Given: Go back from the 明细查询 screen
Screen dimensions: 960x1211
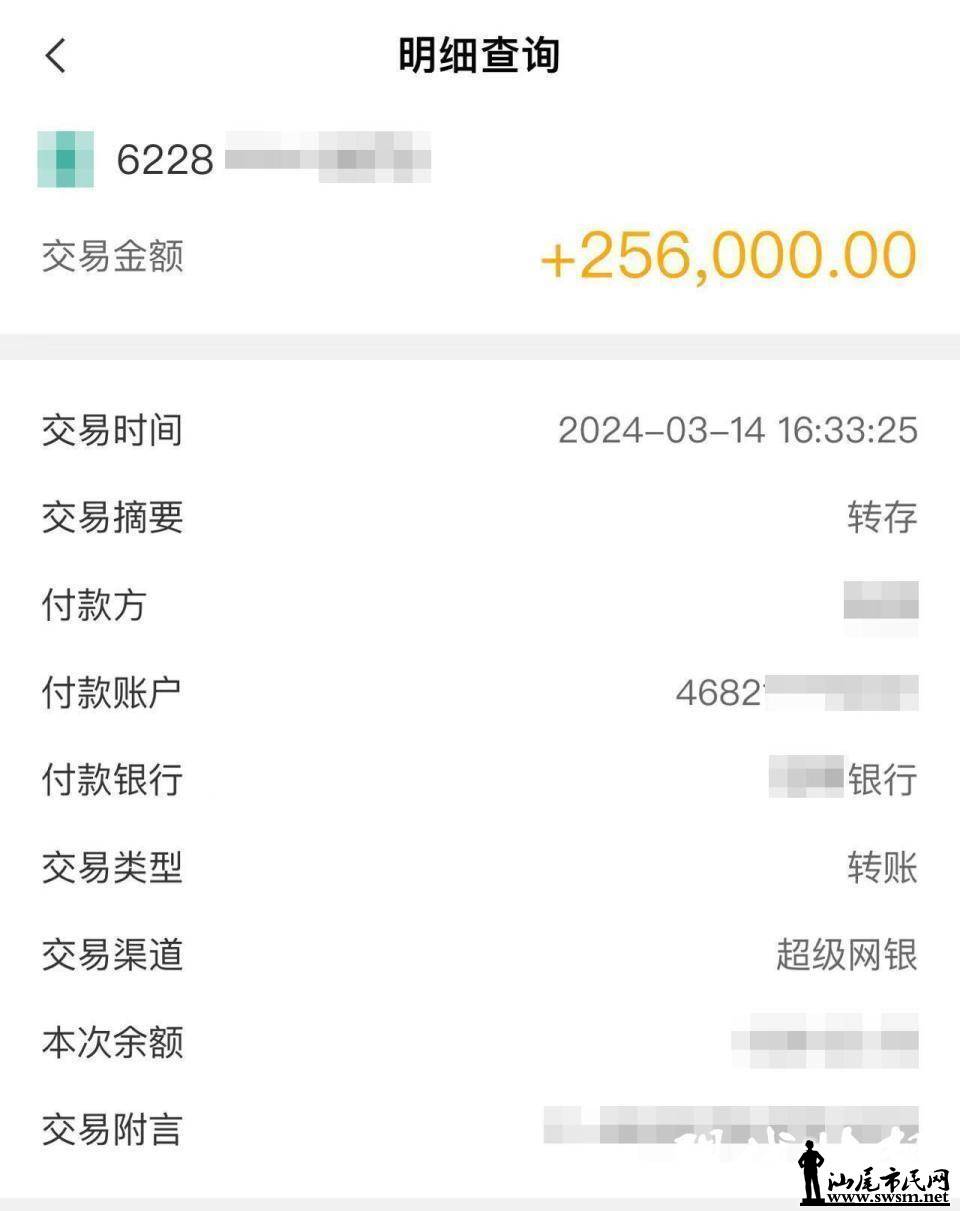Looking at the screenshot, I should point(56,56).
